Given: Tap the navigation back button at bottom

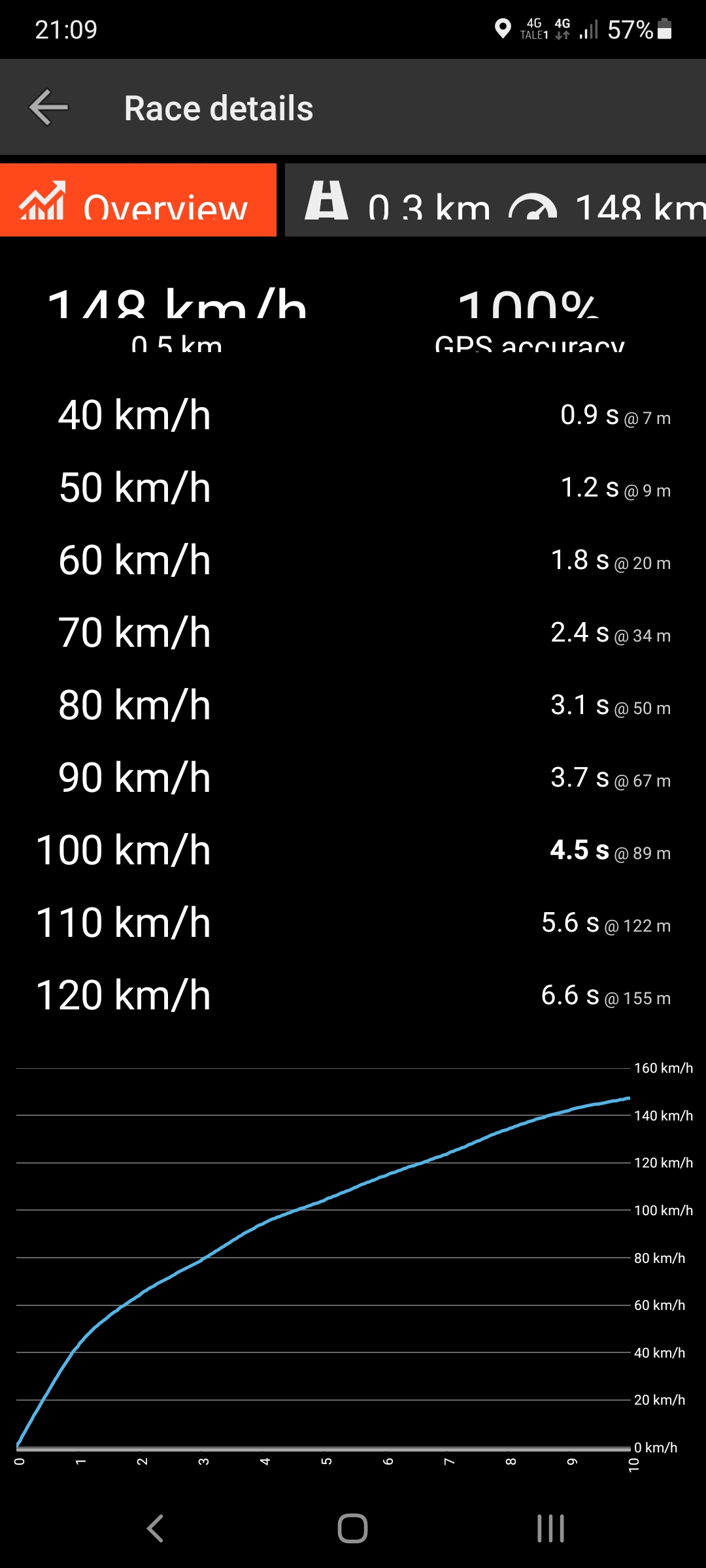Looking at the screenshot, I should pyautogui.click(x=154, y=1529).
